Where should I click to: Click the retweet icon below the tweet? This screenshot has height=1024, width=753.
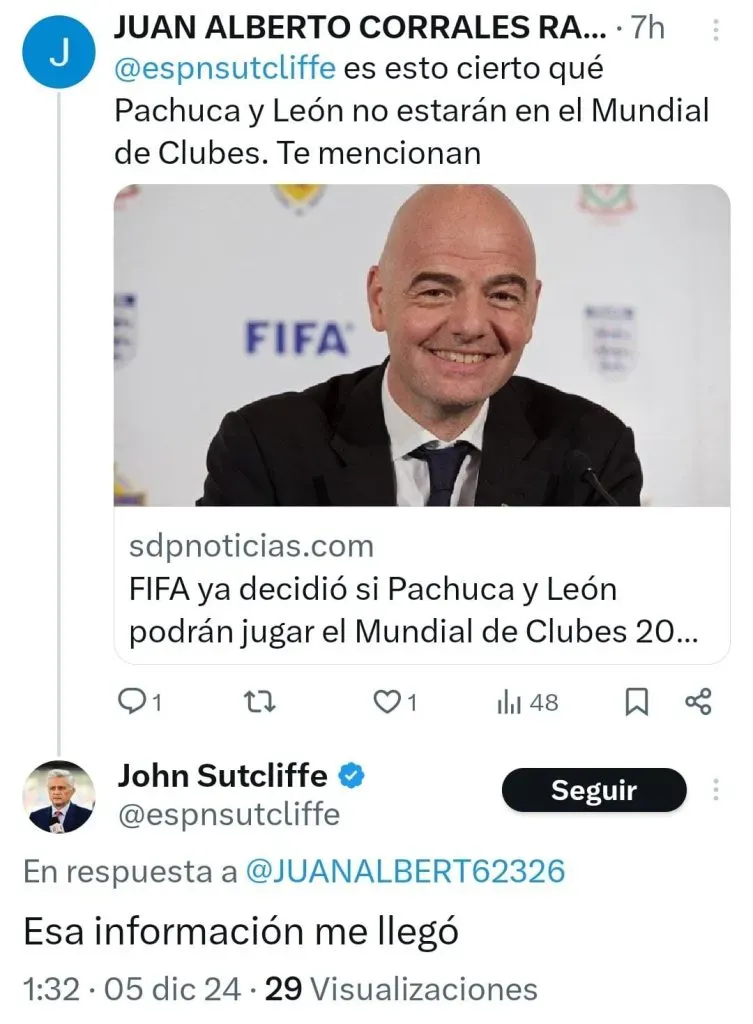[262, 703]
